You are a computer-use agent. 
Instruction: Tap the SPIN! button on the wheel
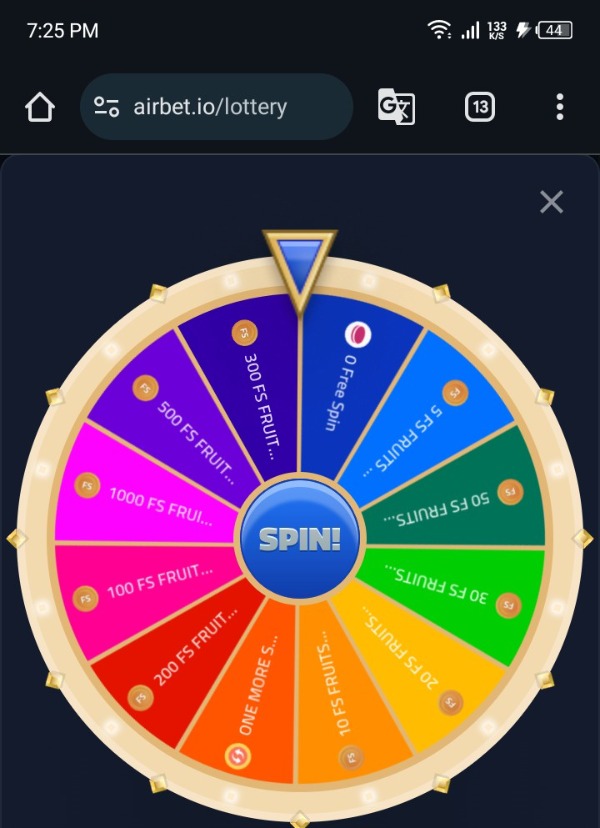(x=299, y=538)
